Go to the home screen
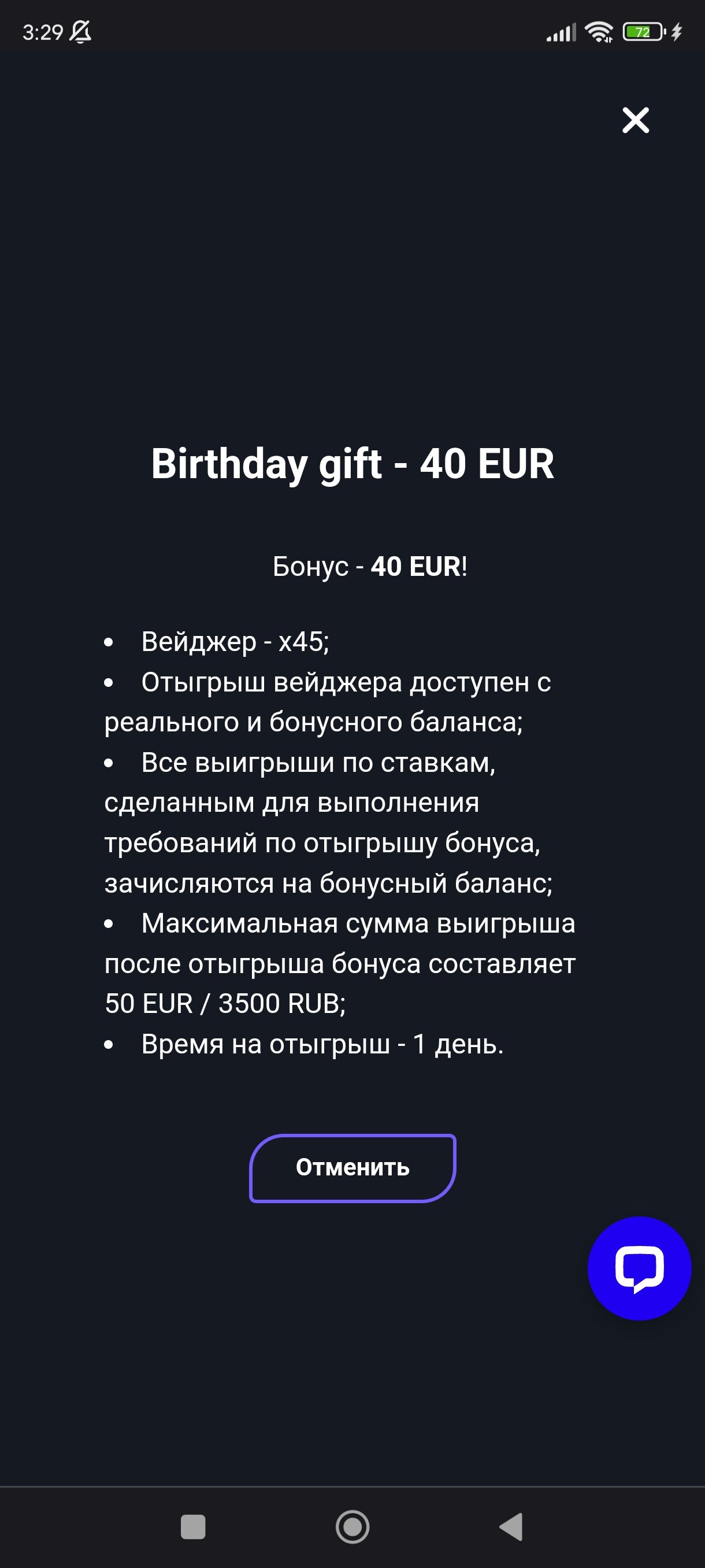The height and width of the screenshot is (1568, 705). 352,1526
